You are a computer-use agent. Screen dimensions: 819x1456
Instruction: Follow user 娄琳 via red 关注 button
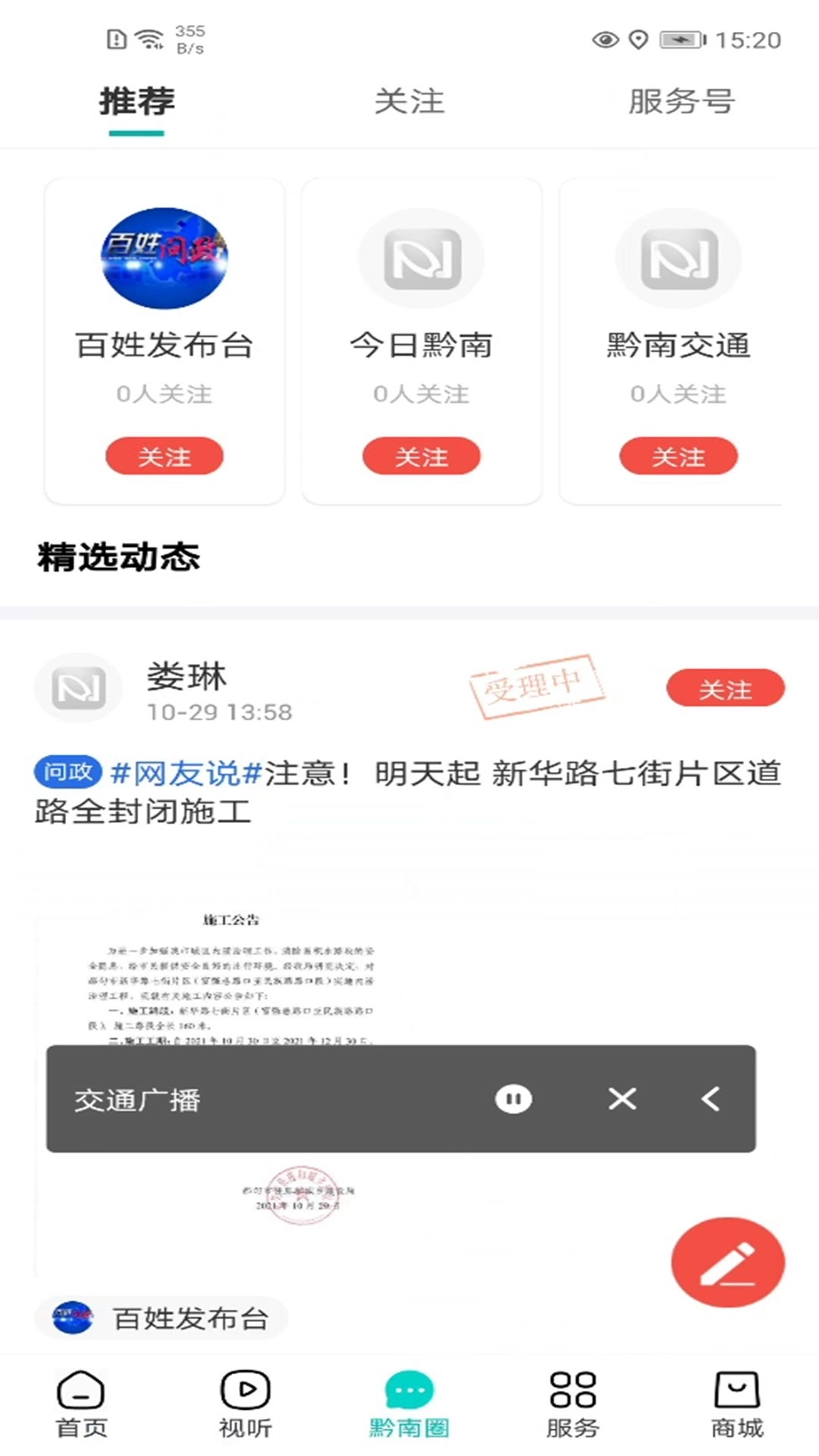click(724, 689)
